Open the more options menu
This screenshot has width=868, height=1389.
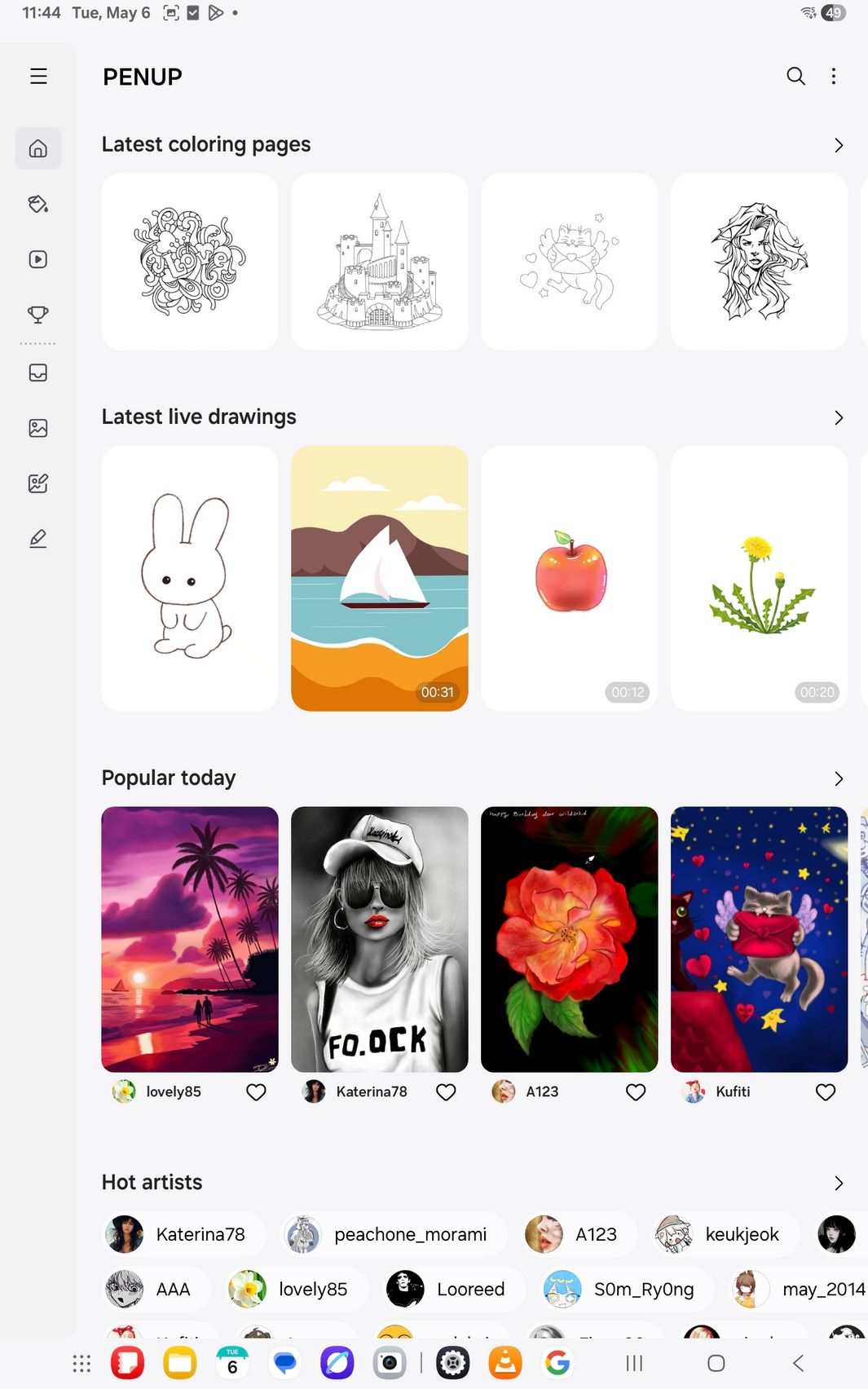point(833,77)
